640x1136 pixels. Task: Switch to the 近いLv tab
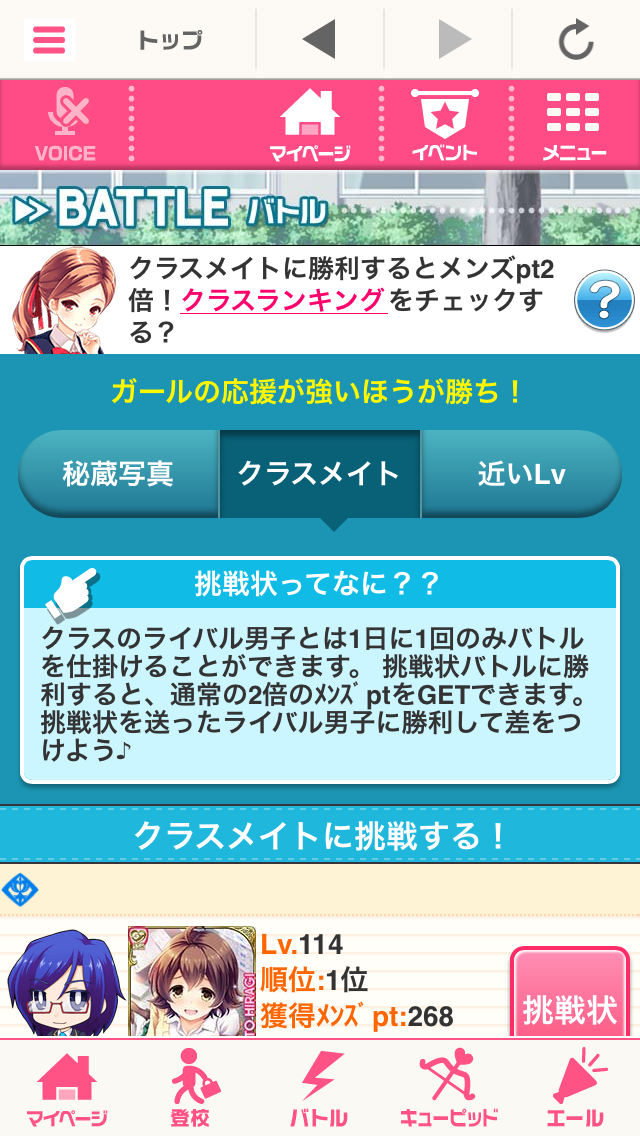click(x=521, y=474)
